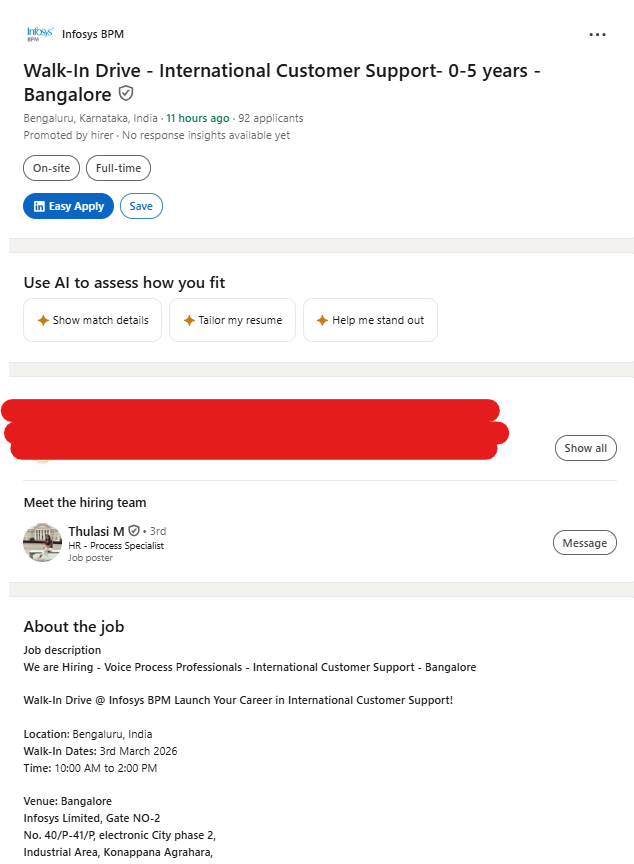This screenshot has height=864, width=634.
Task: Open the Infosys BPM company page
Action: tap(92, 34)
